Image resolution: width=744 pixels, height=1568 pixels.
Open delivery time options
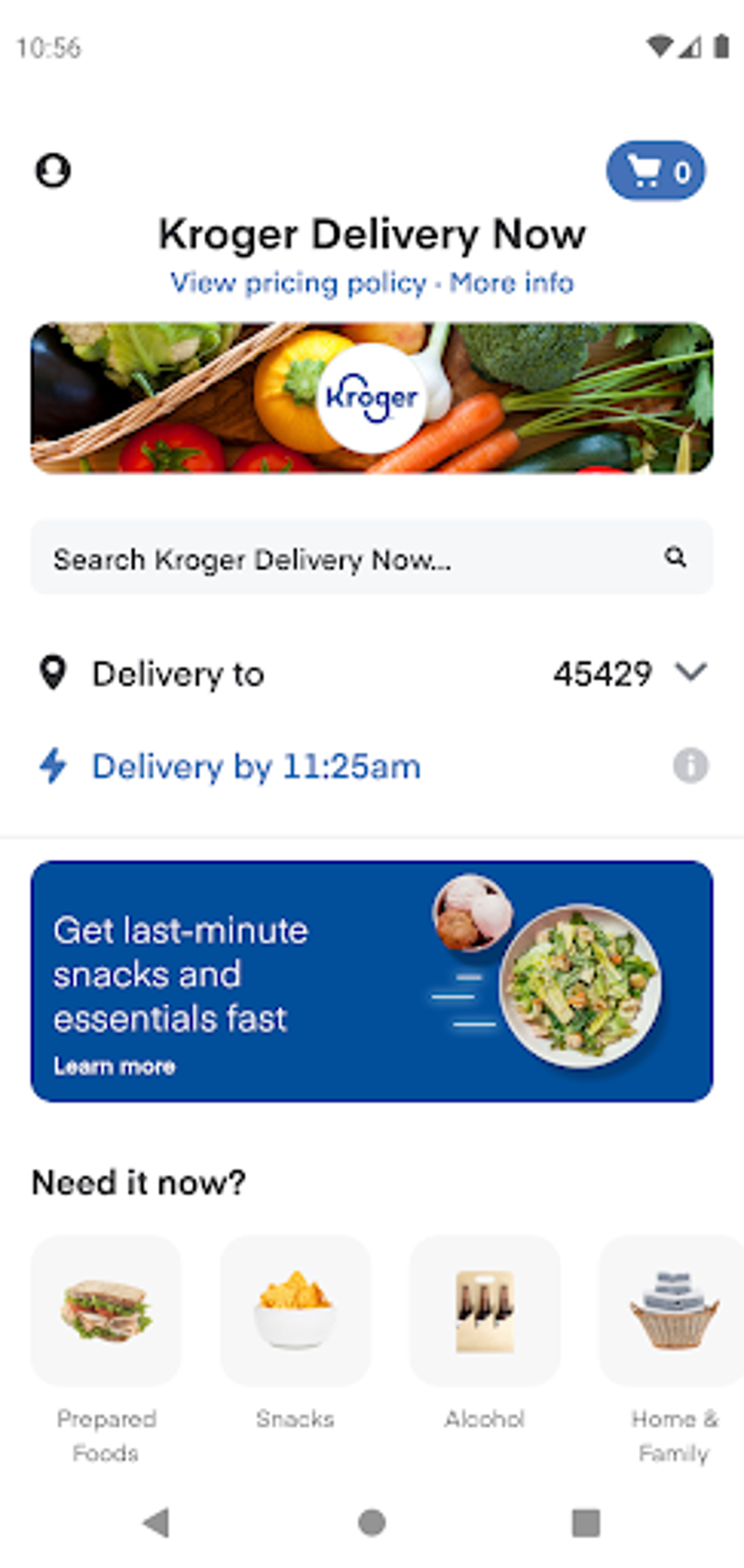tap(255, 766)
